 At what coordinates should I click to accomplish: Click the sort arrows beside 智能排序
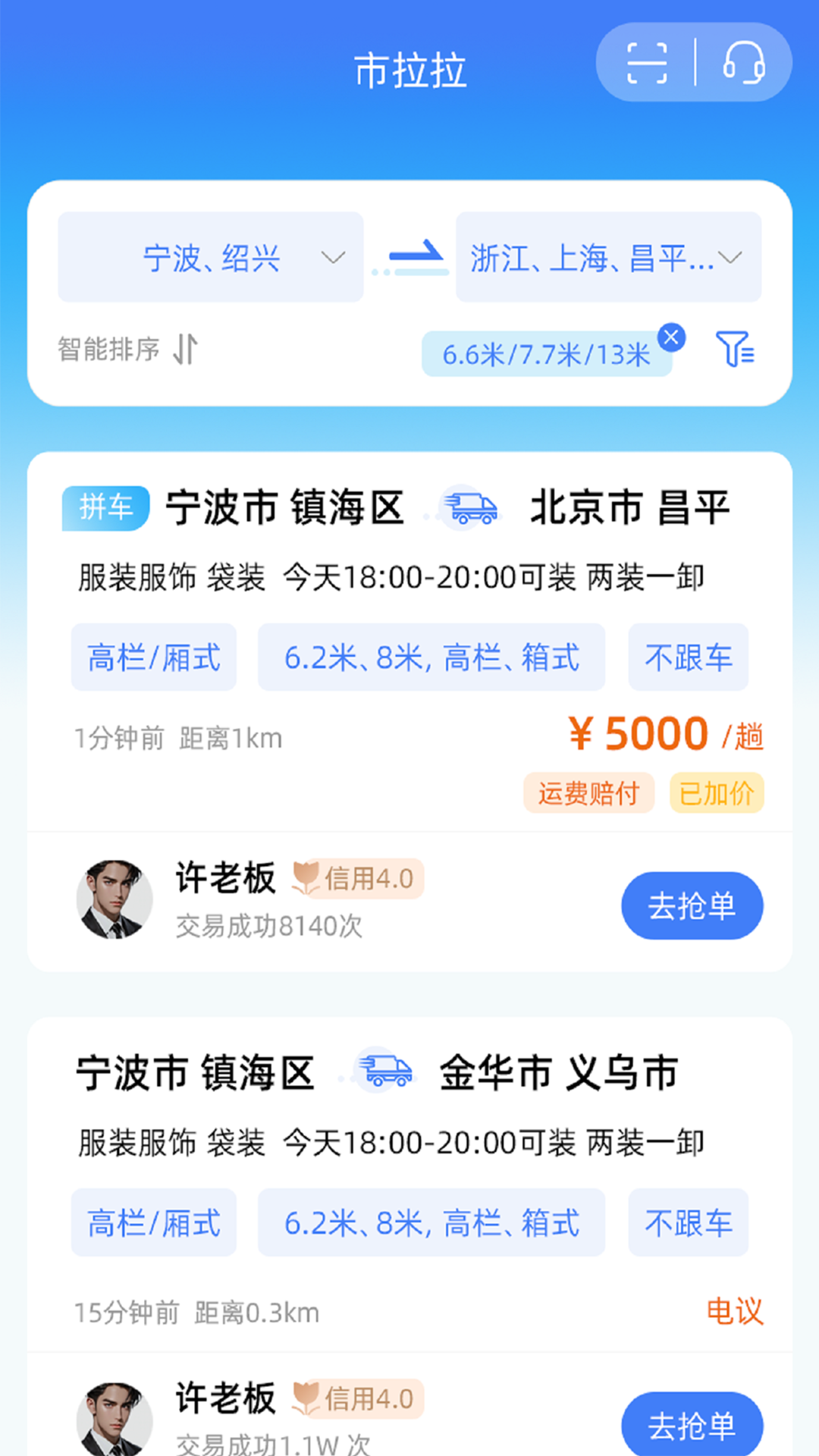point(187,349)
